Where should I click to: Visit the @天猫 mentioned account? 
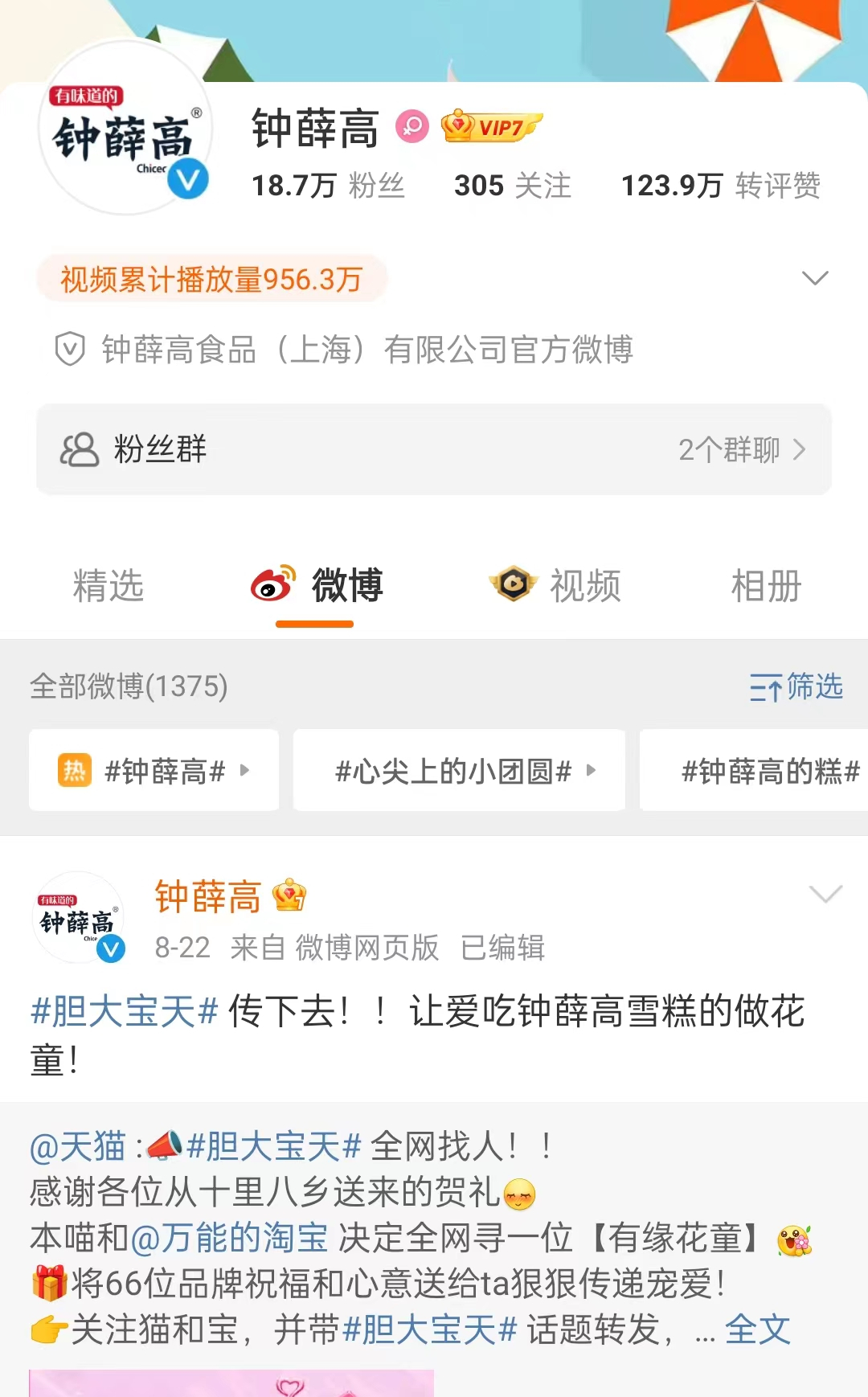tap(78, 1146)
